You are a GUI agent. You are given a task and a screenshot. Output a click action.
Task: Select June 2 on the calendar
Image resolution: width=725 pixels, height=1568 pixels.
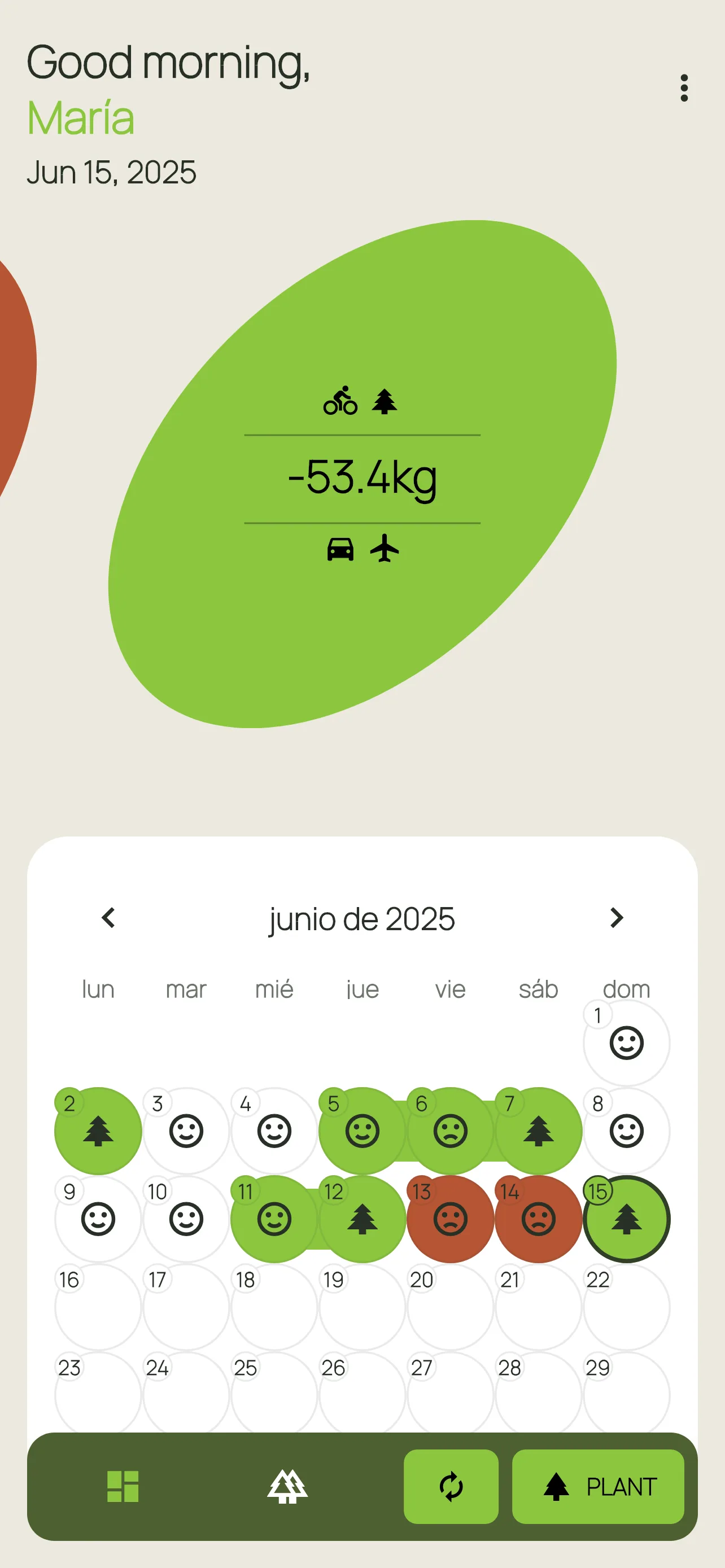point(98,1131)
